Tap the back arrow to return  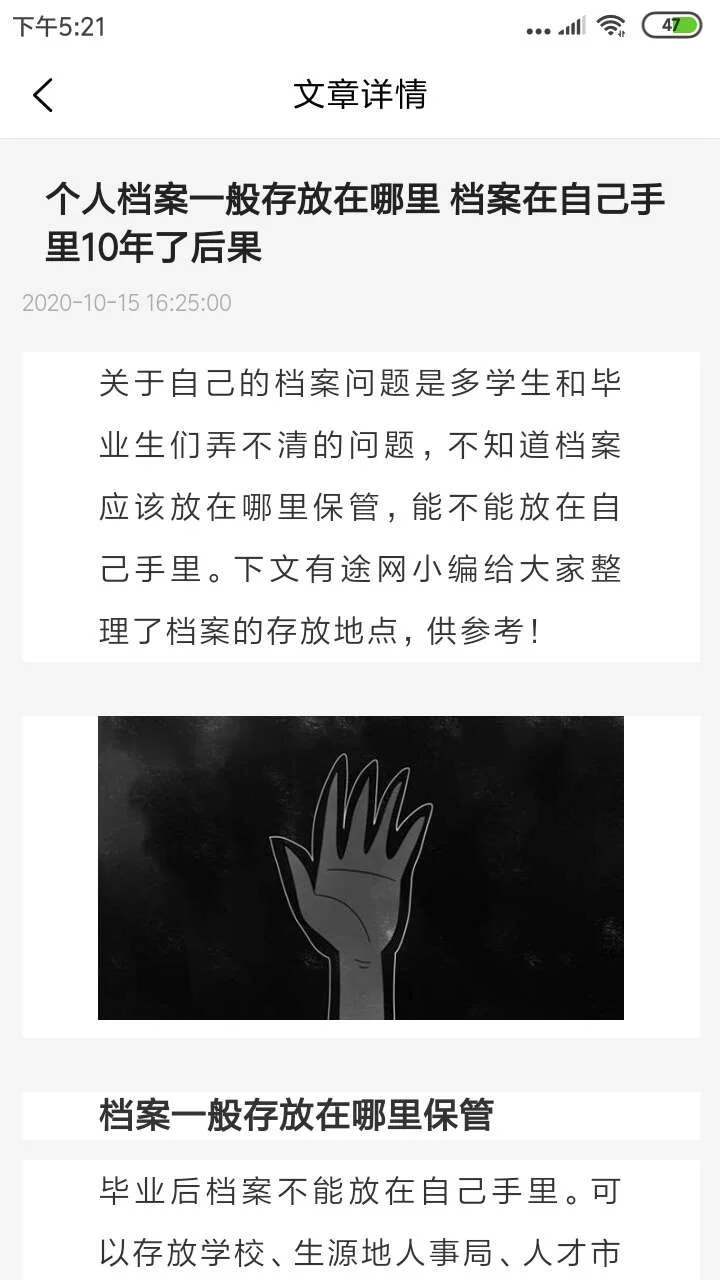tap(42, 95)
